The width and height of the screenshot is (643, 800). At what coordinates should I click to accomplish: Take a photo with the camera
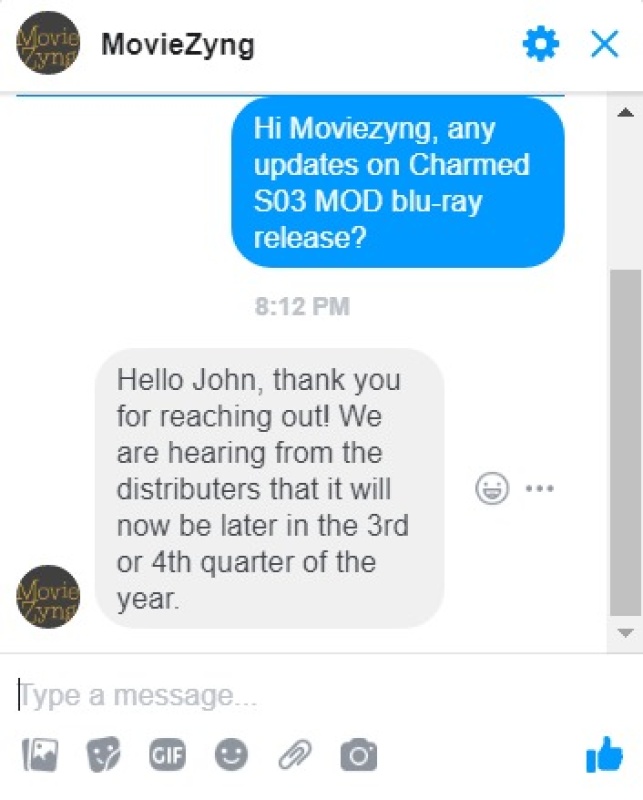point(358,756)
